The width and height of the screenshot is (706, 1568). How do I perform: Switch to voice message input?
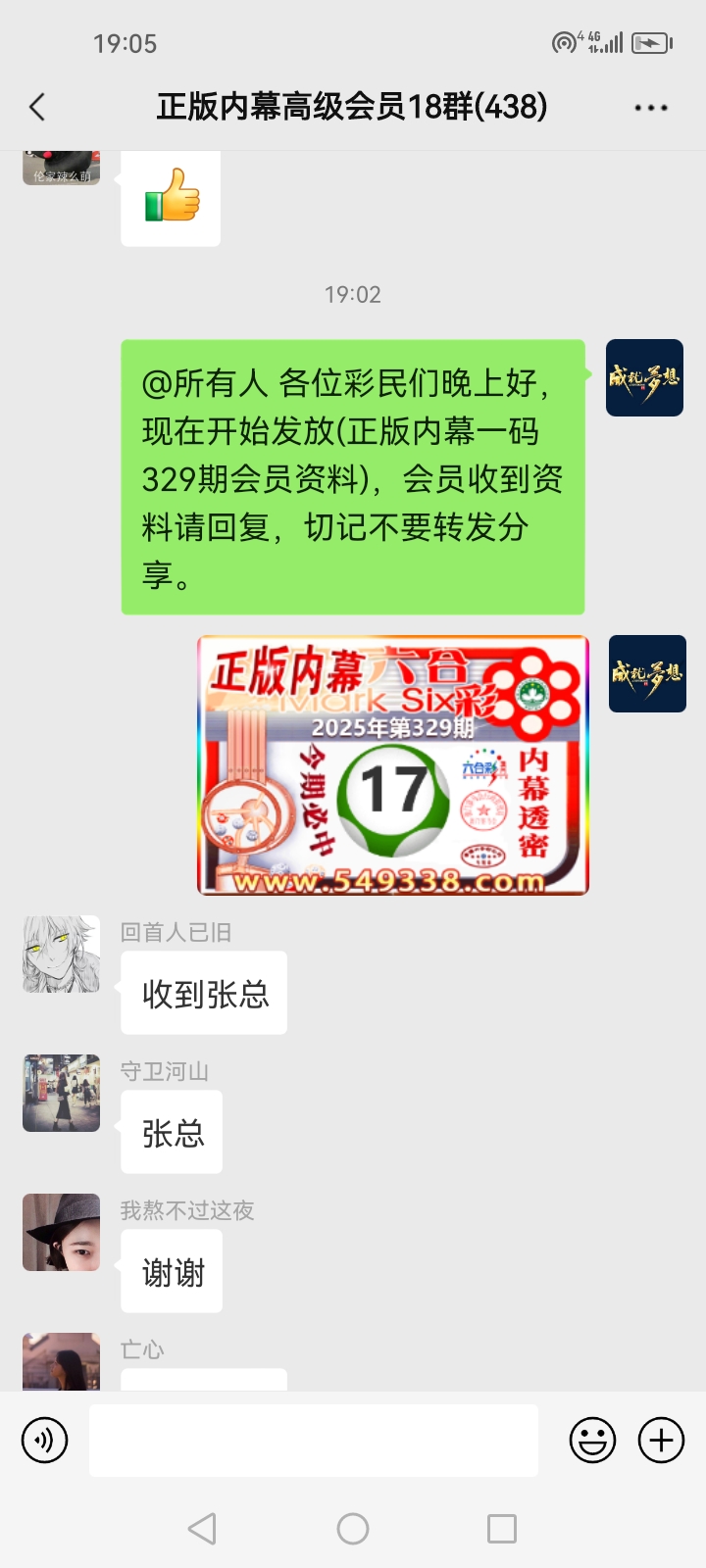coord(45,1441)
